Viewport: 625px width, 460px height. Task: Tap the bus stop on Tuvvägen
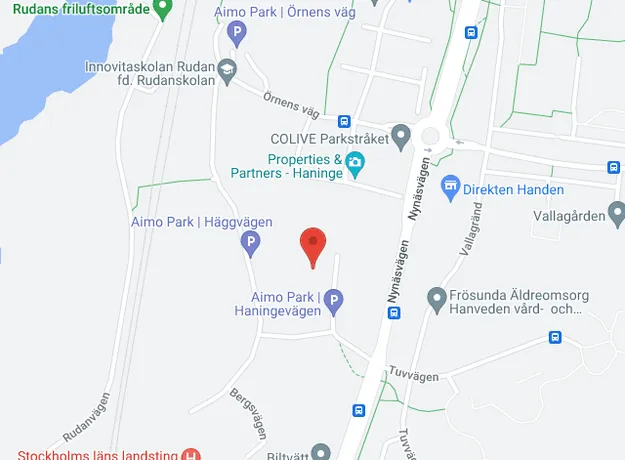click(555, 337)
